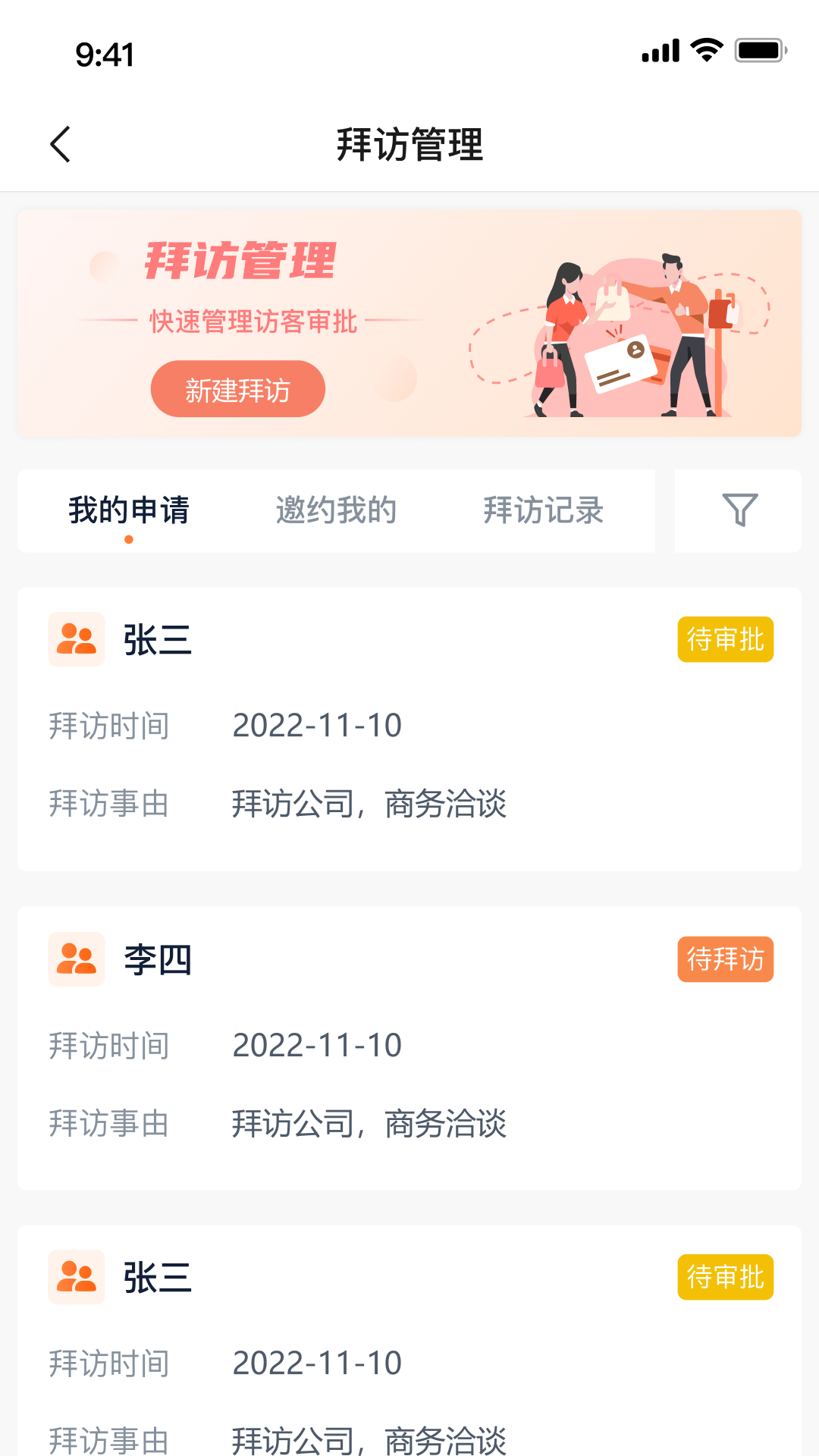Switch to the 邀约我的 tab
Screen dimensions: 819x1456
click(338, 510)
